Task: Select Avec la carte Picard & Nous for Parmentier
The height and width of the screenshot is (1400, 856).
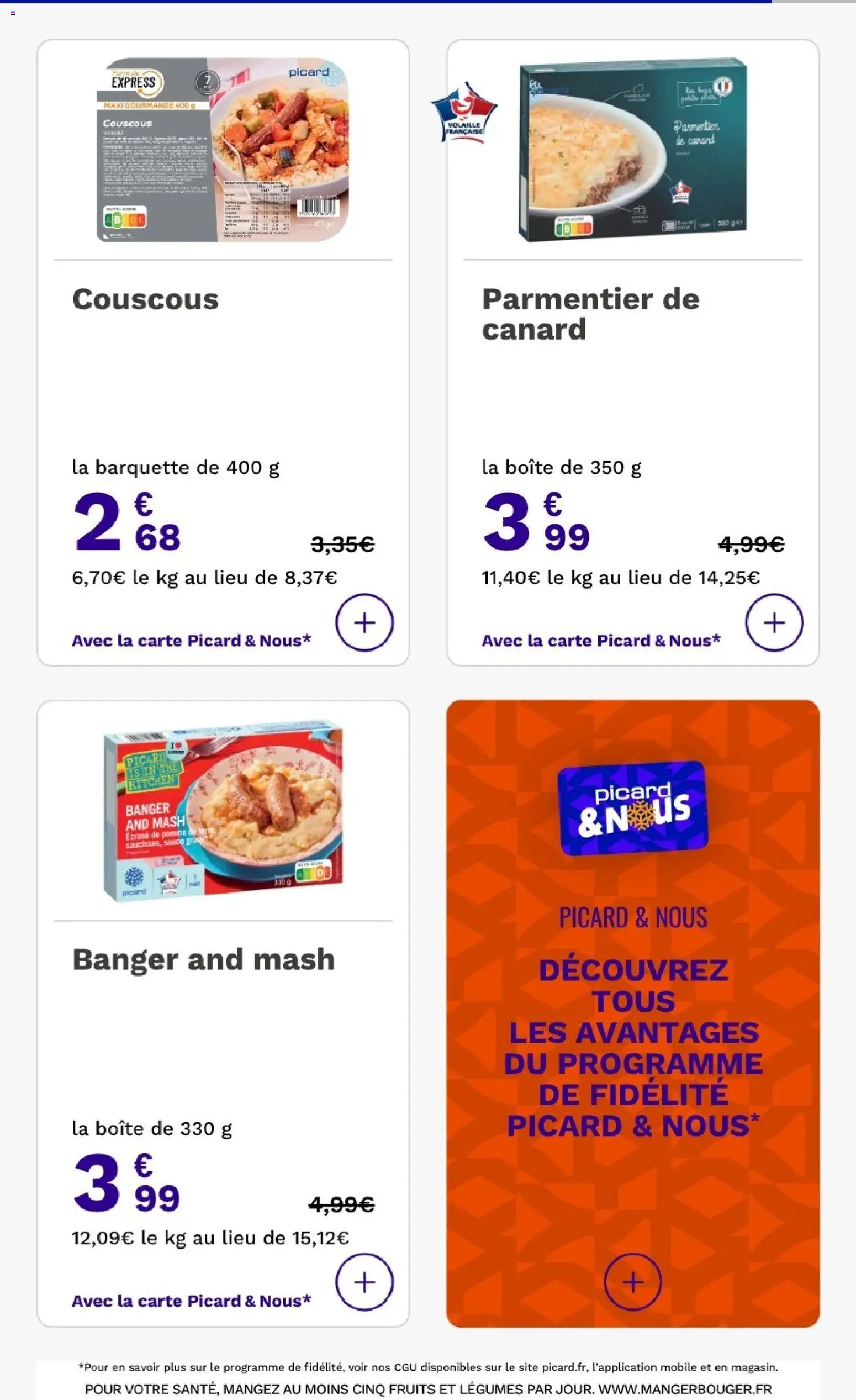Action: 600,641
